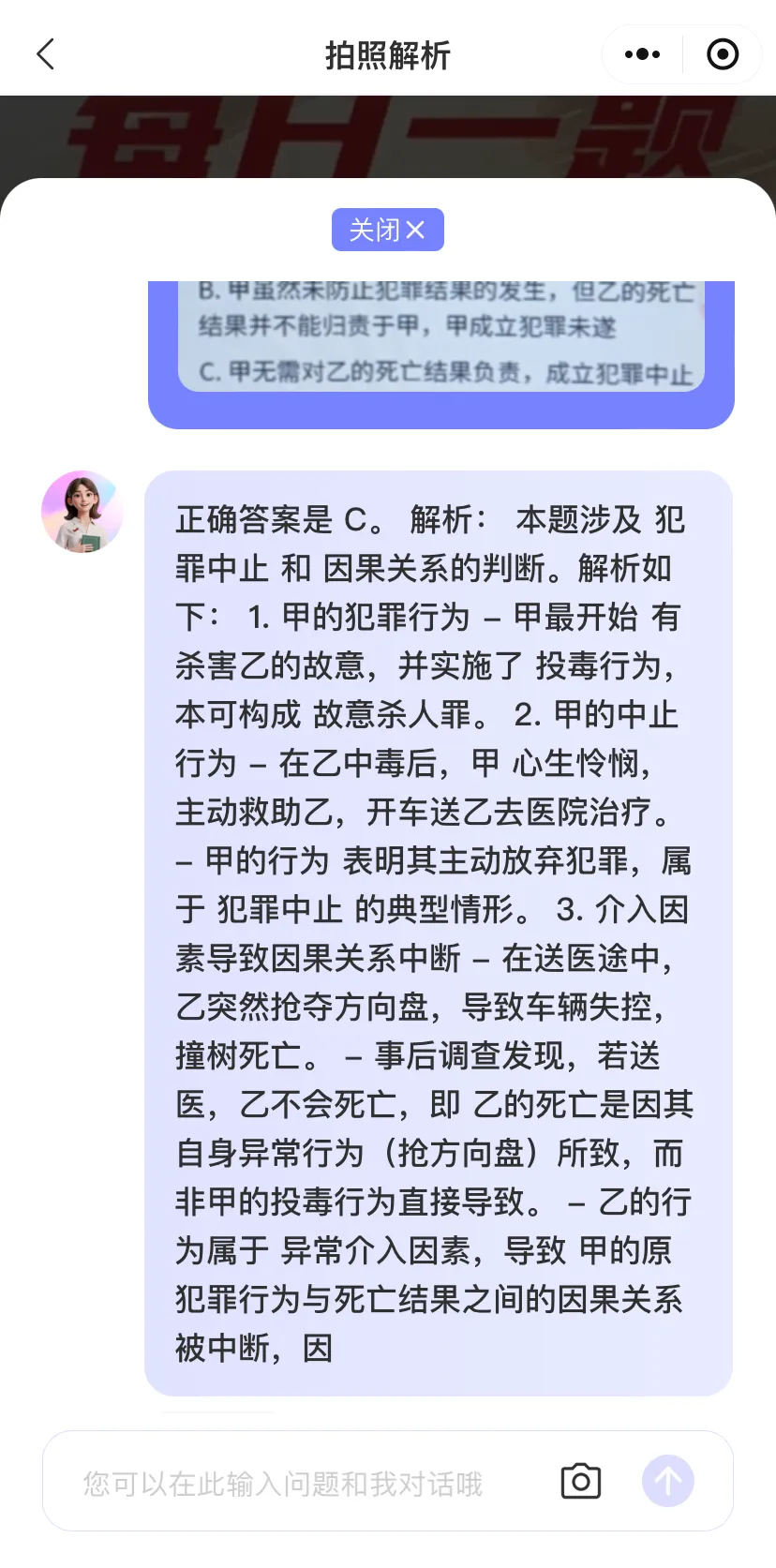Open the mini program more-options menu
Screen dimensions: 776x1568
[642, 54]
